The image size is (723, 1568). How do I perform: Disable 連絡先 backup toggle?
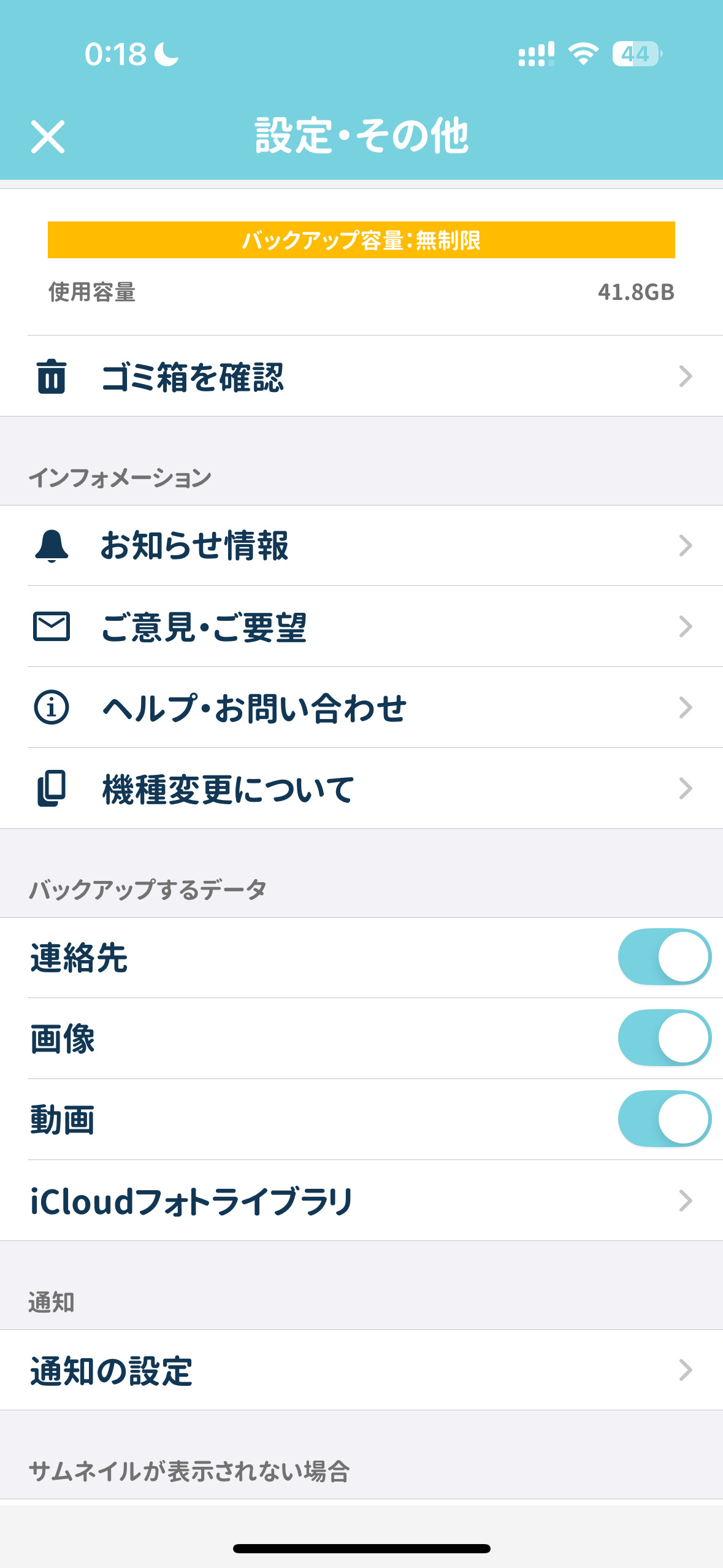664,957
